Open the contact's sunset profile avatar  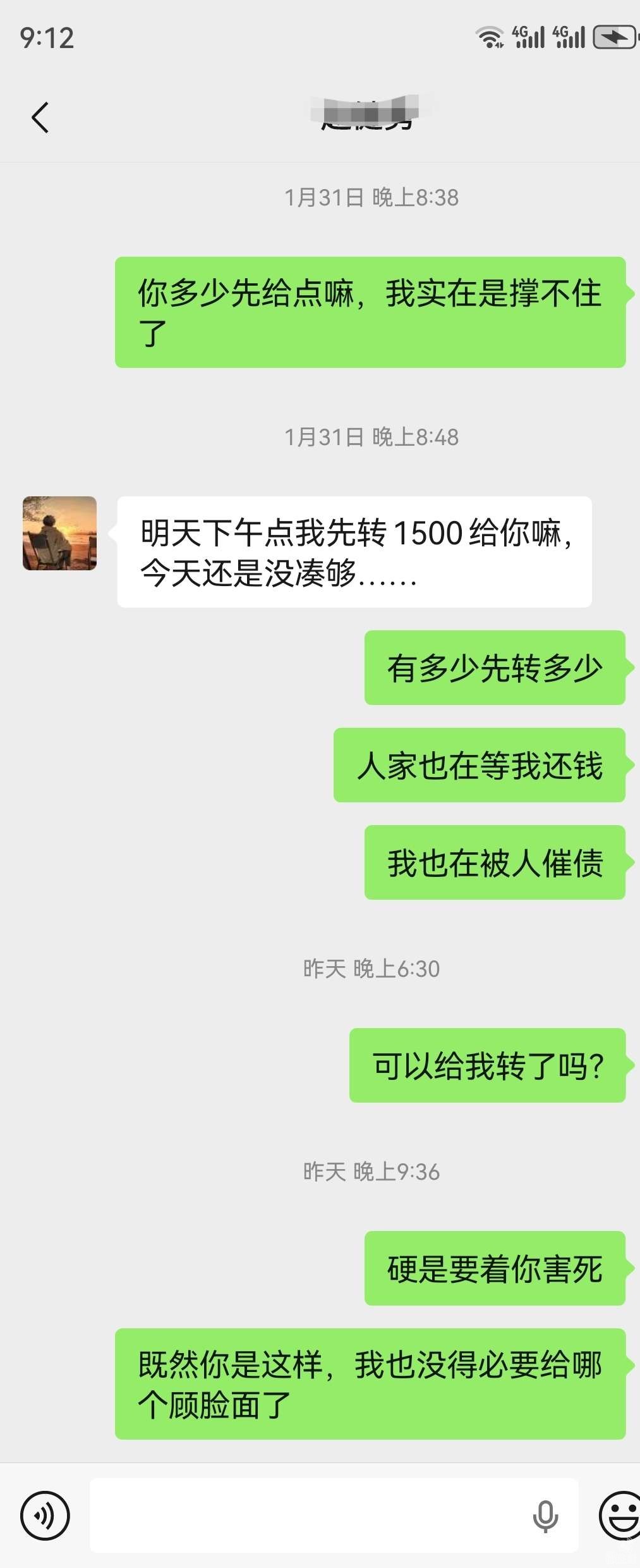(x=59, y=533)
